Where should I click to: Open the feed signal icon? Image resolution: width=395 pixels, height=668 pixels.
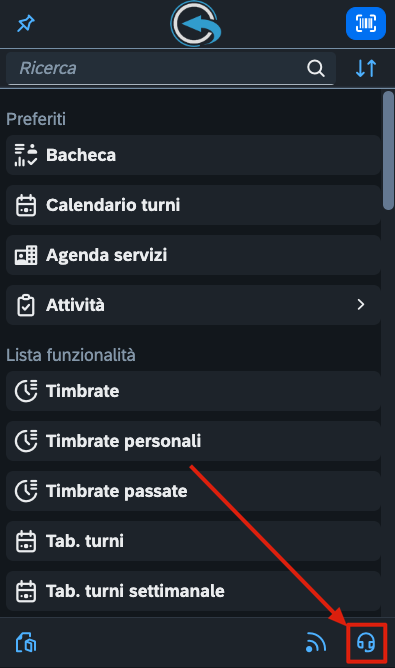(316, 642)
